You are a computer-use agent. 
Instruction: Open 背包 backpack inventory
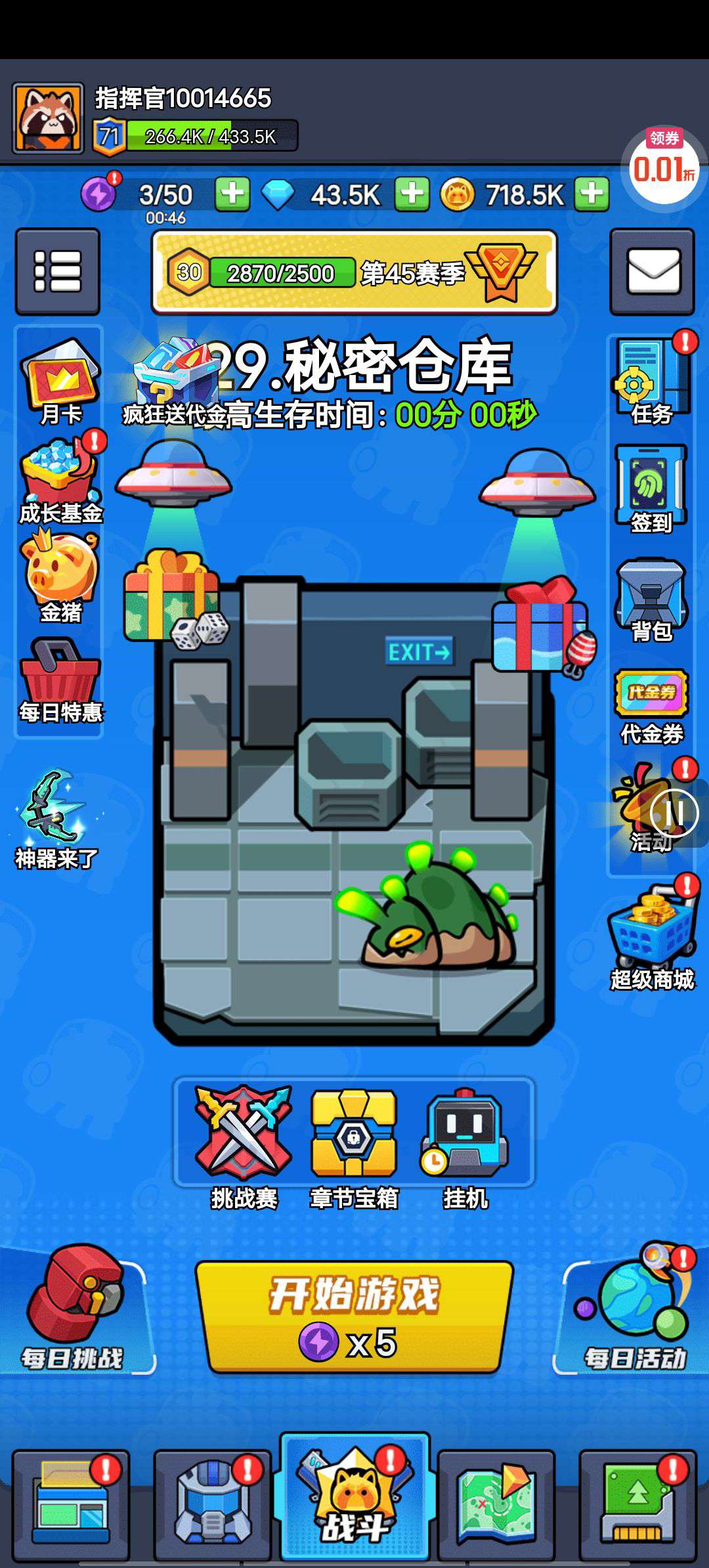tap(651, 598)
